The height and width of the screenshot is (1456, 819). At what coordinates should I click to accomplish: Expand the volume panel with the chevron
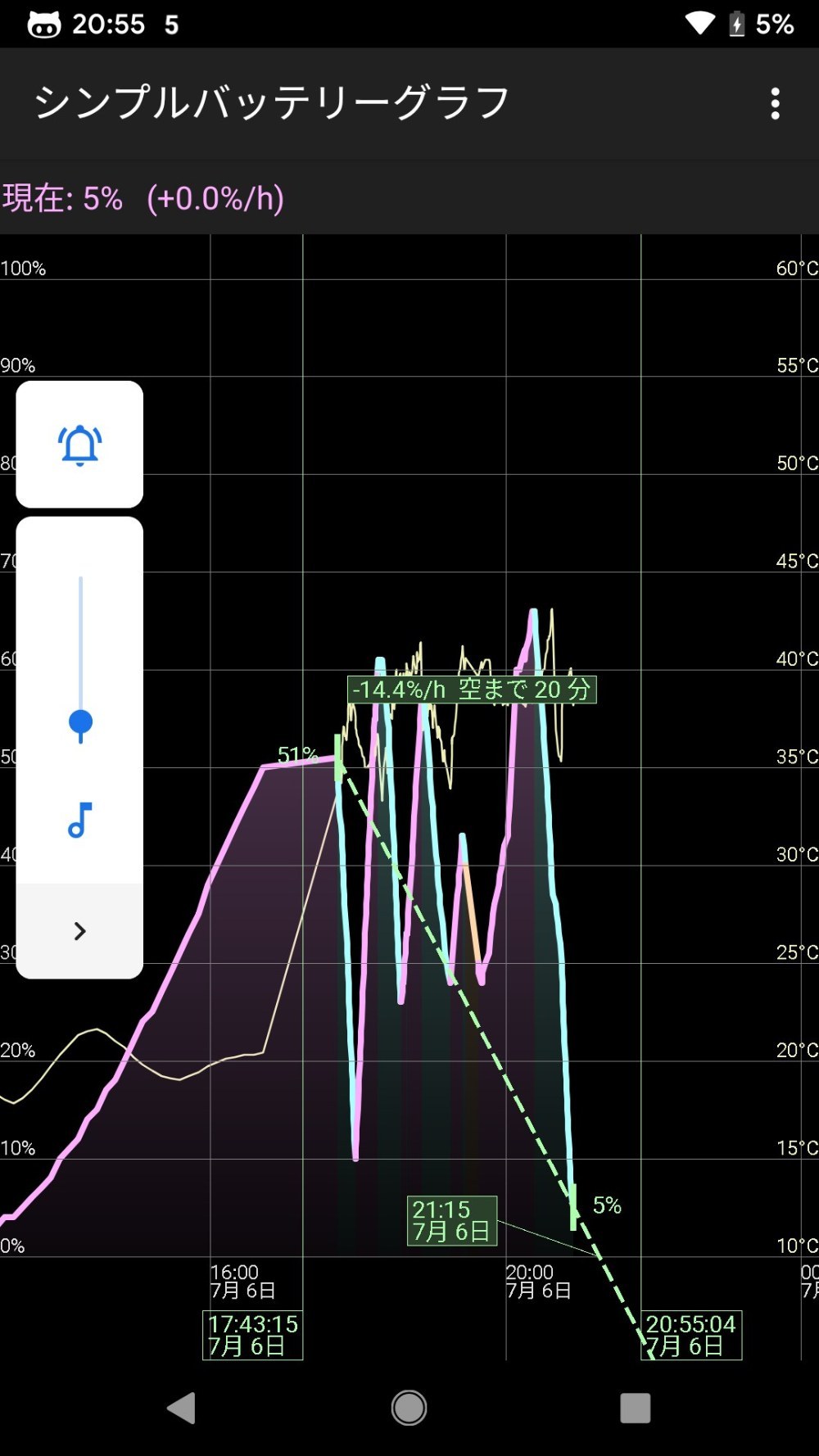point(79,931)
